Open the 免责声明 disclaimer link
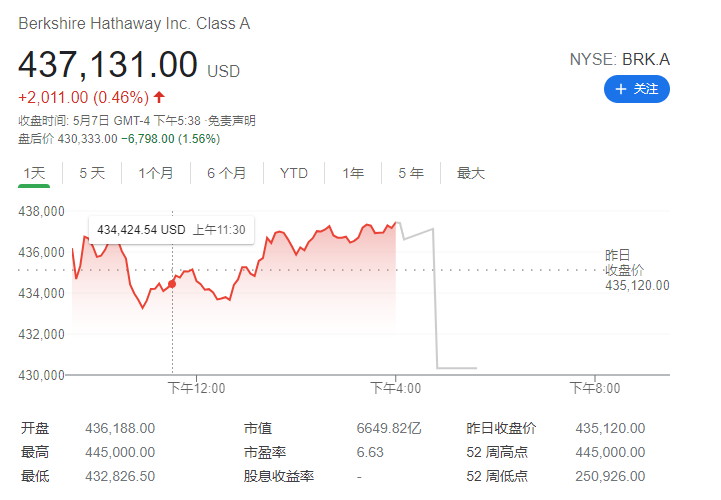The image size is (721, 500). click(233, 121)
